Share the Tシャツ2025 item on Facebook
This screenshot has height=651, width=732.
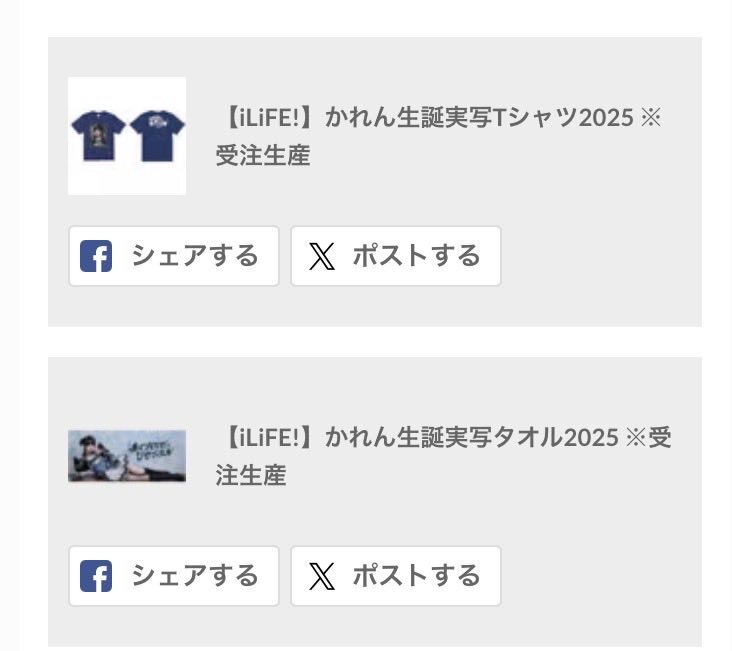[x=173, y=256]
